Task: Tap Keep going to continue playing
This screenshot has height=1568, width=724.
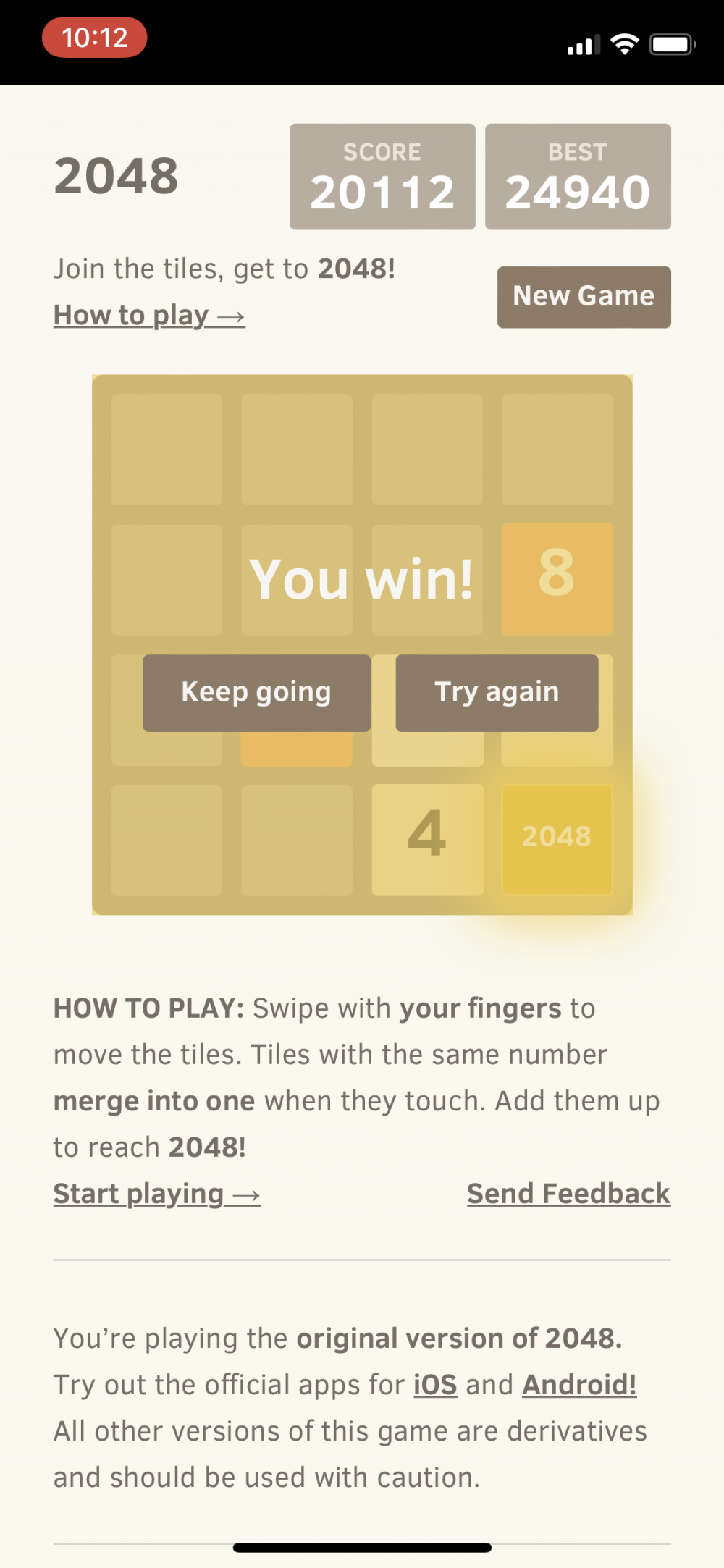Action: (256, 693)
